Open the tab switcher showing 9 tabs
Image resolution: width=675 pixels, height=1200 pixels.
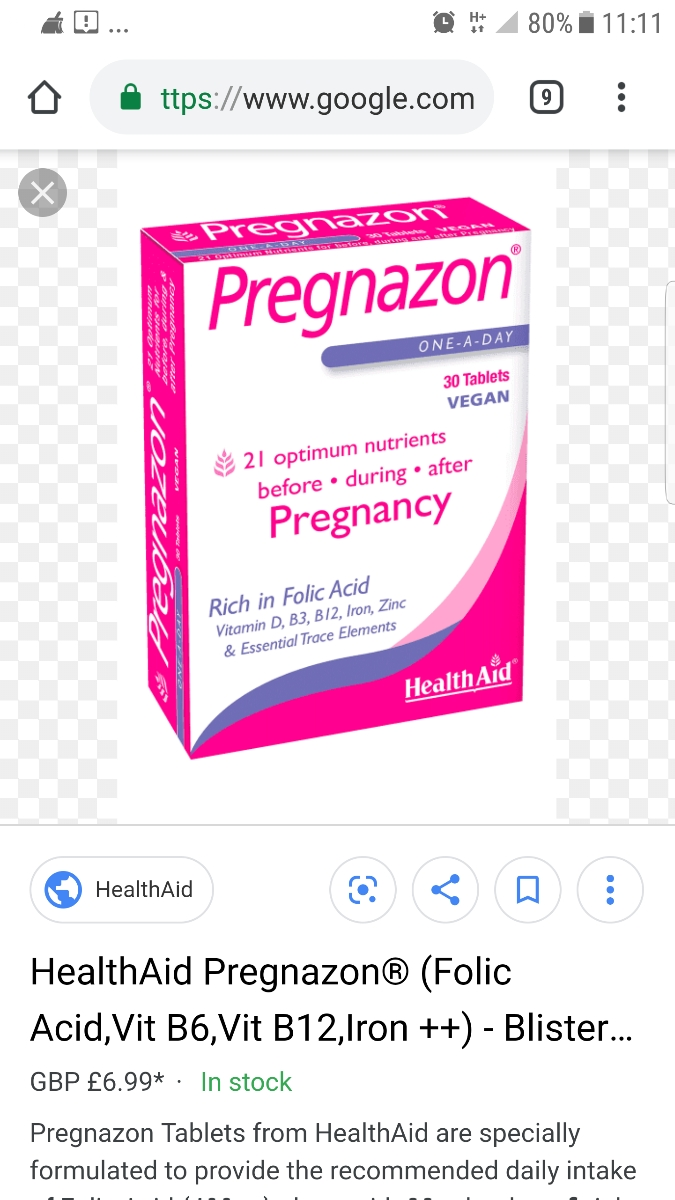546,98
